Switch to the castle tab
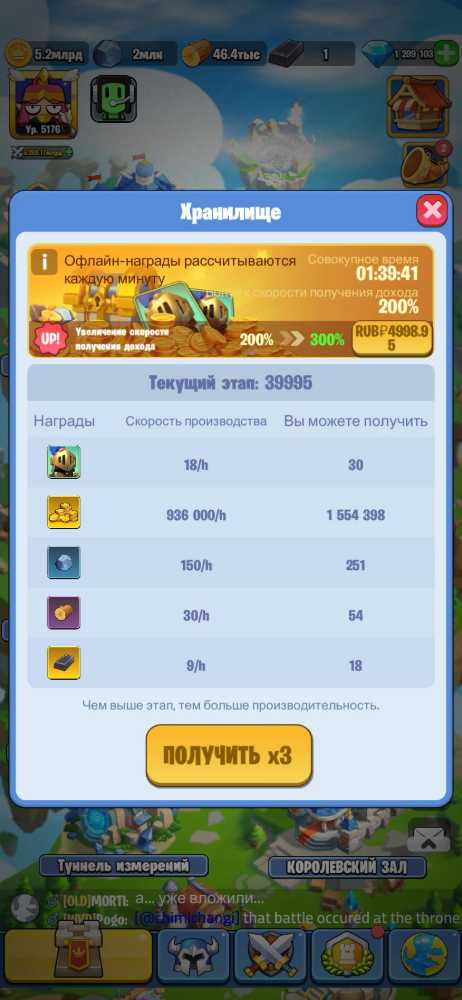The width and height of the screenshot is (462, 1000). pyautogui.click(x=78, y=957)
